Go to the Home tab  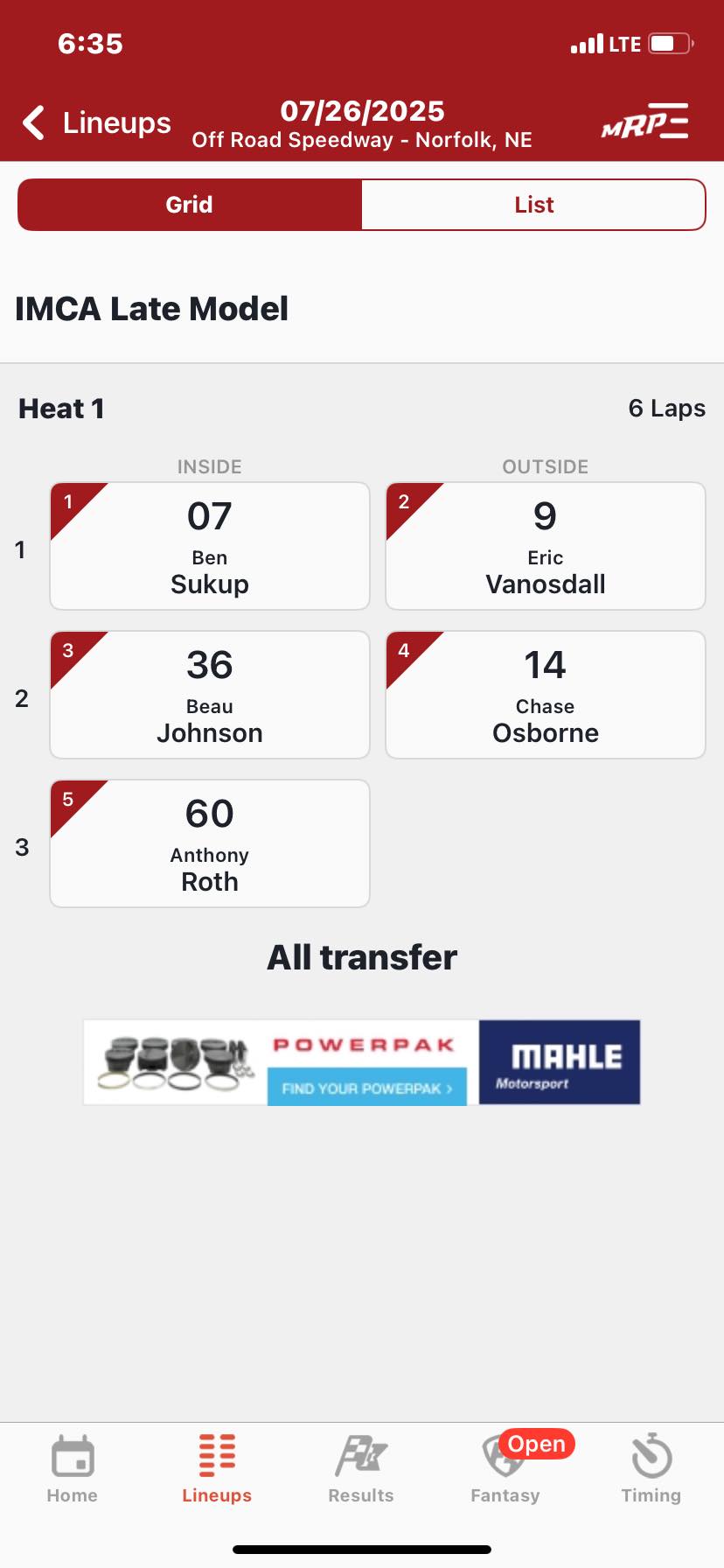(73, 1470)
